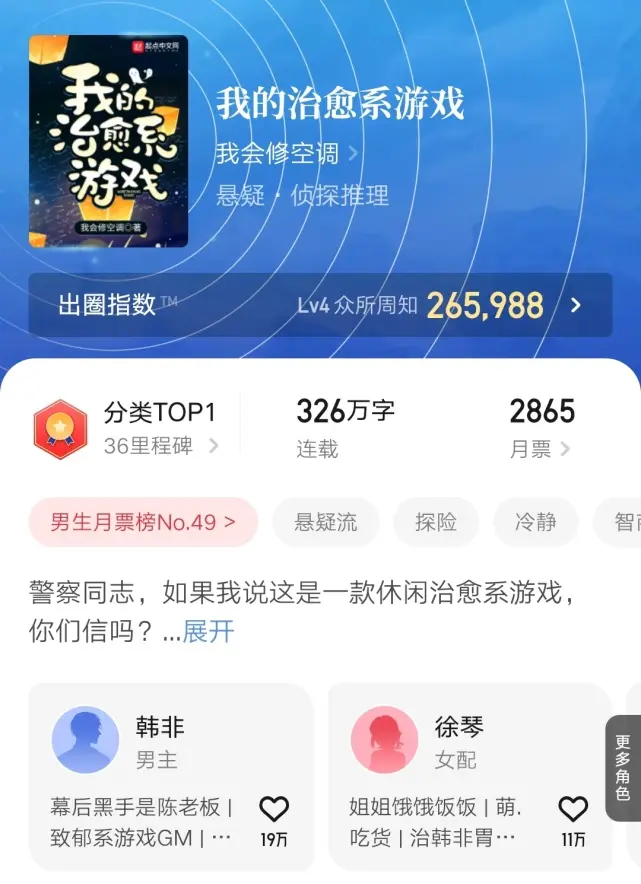Image resolution: width=641 pixels, height=884 pixels.
Task: Select the 悬疑流 tag
Action: (x=326, y=522)
